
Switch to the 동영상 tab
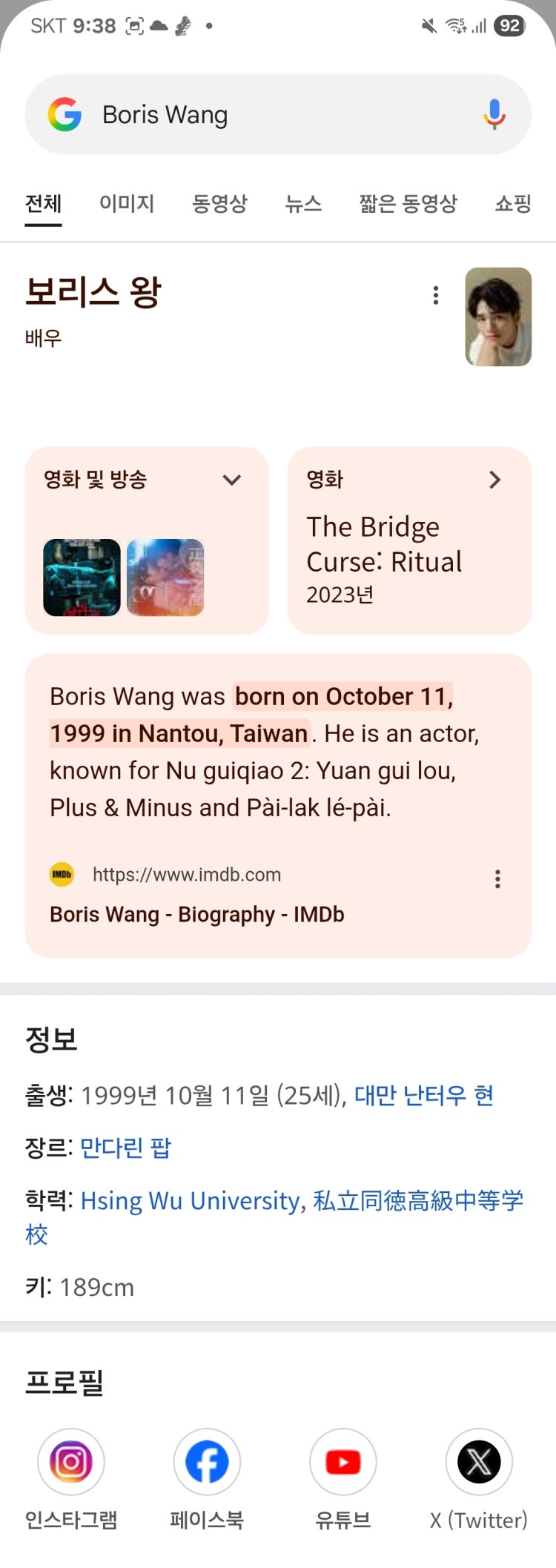coord(219,203)
